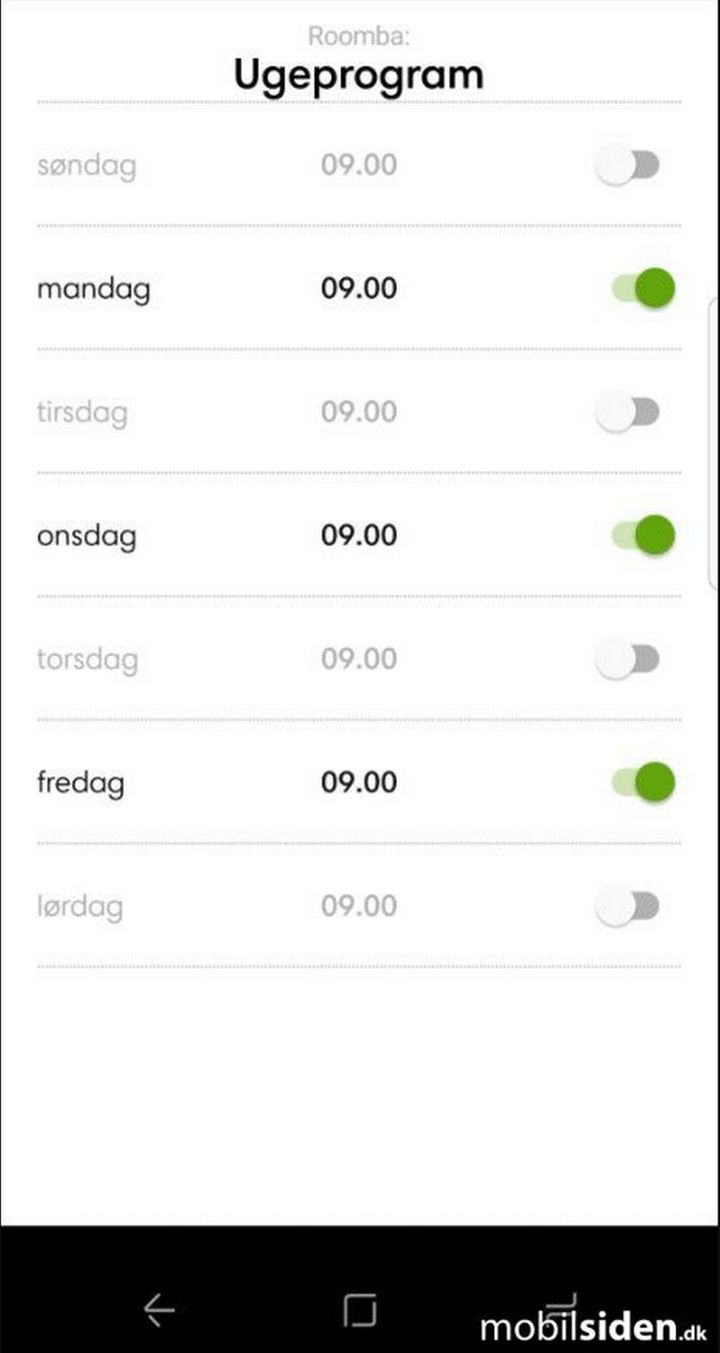Go back with the system back arrow
The height and width of the screenshot is (1353, 720).
159,1309
